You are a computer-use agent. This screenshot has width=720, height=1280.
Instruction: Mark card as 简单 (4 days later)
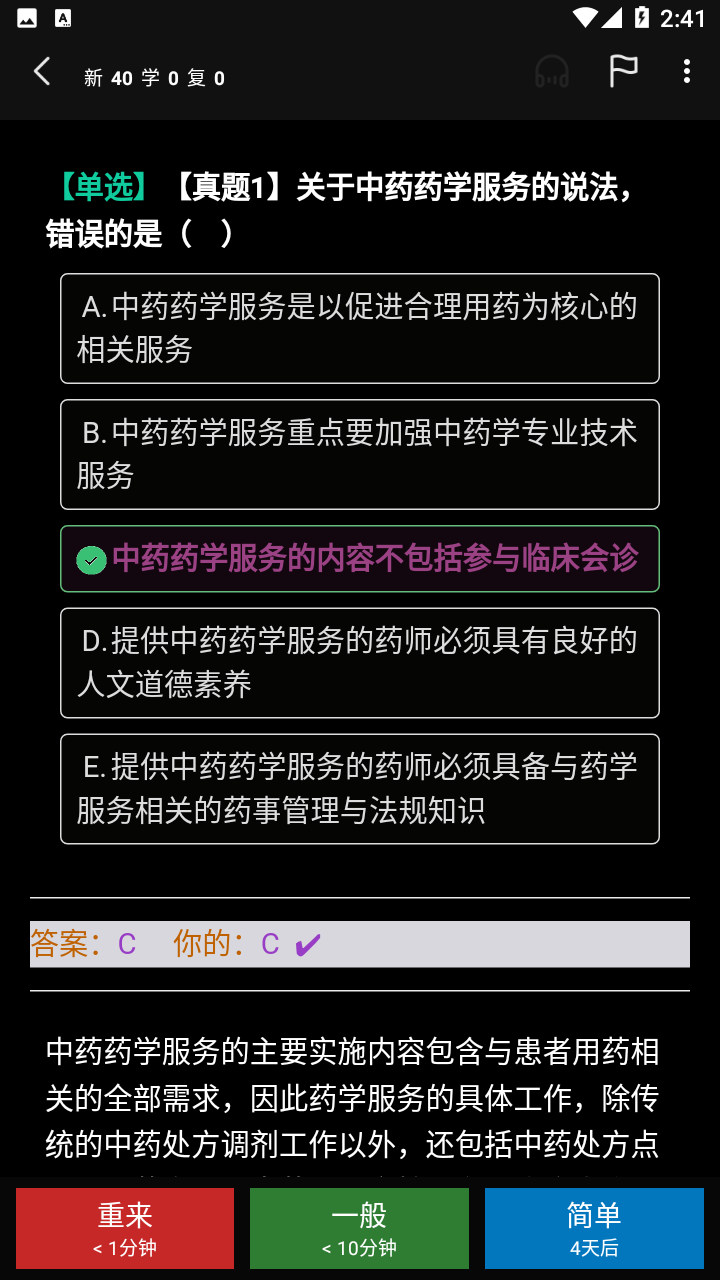point(594,1228)
